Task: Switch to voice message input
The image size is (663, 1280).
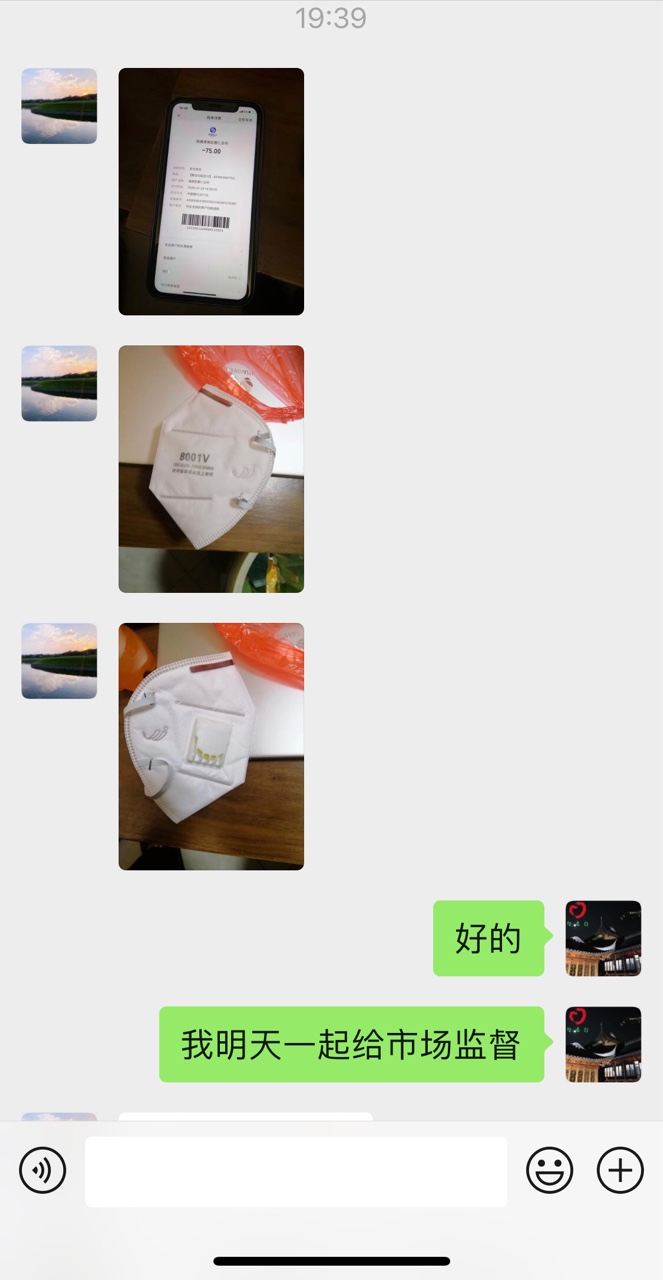Action: click(x=43, y=1170)
